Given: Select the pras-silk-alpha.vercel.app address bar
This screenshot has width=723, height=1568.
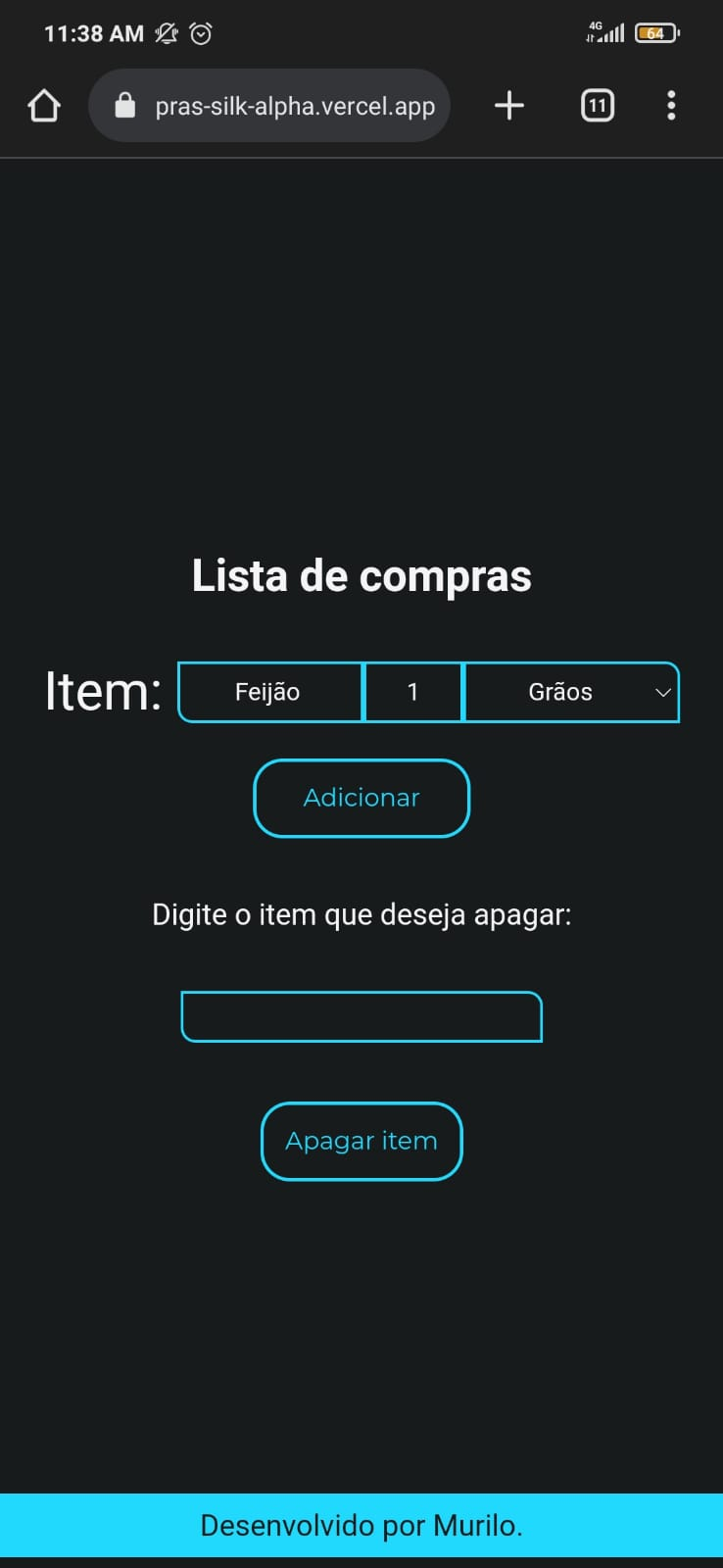Looking at the screenshot, I should [293, 105].
